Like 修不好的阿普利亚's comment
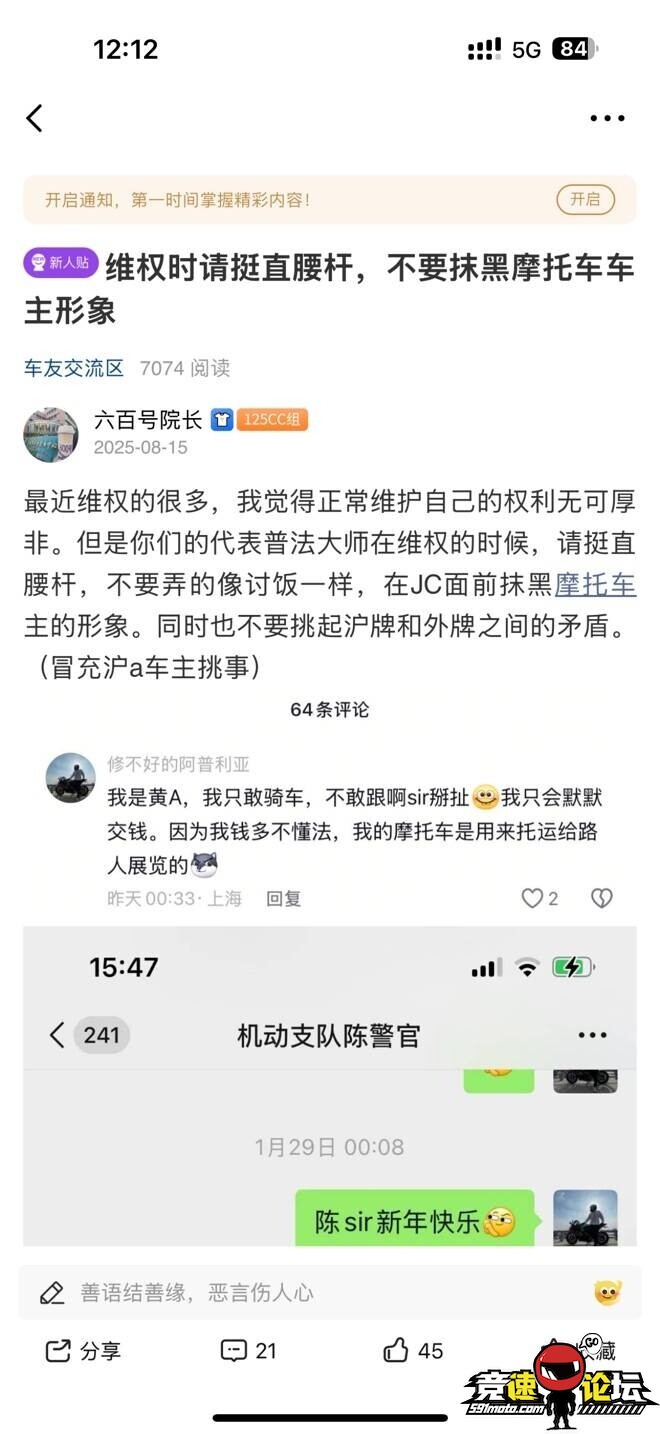The image size is (660, 1434). (x=533, y=899)
